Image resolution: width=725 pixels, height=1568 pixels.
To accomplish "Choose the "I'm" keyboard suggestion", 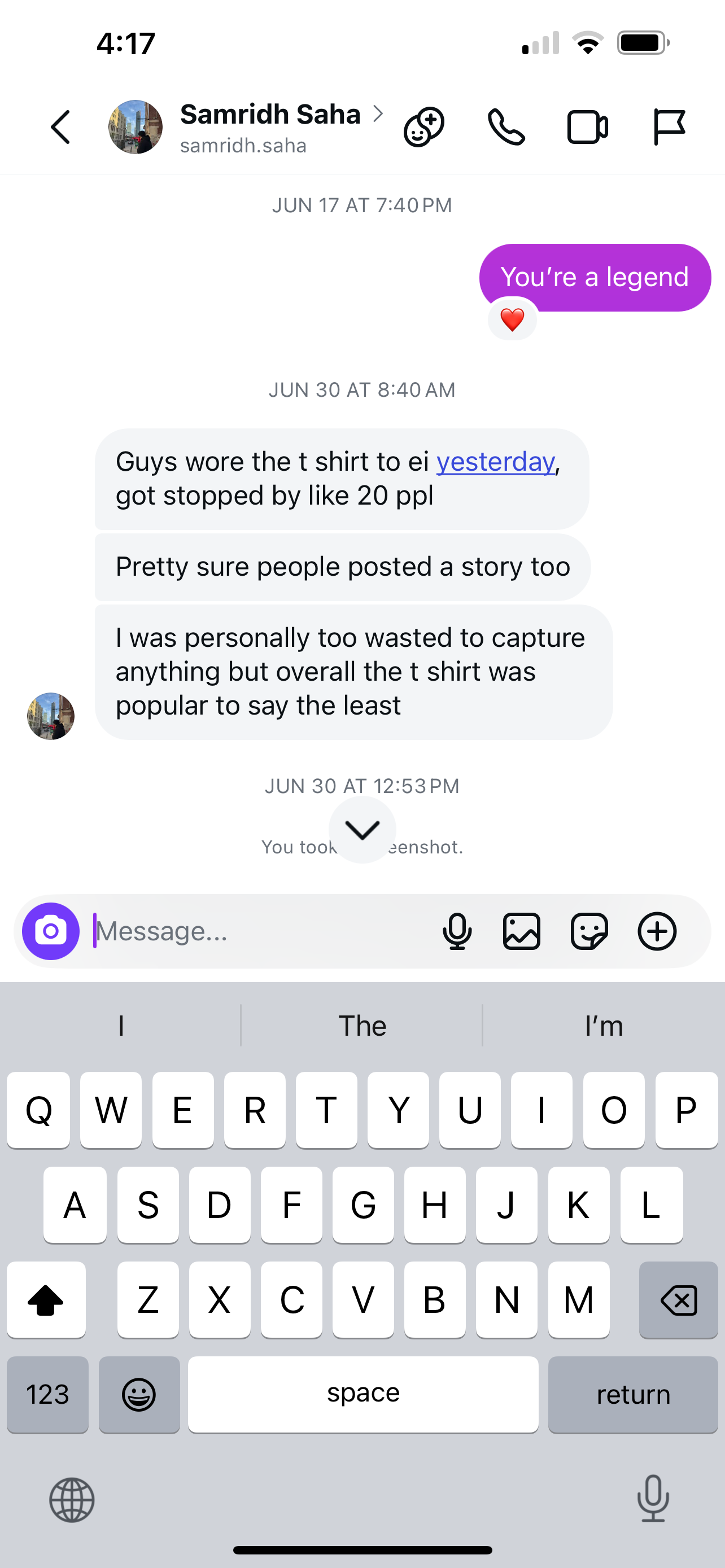I will (603, 1026).
